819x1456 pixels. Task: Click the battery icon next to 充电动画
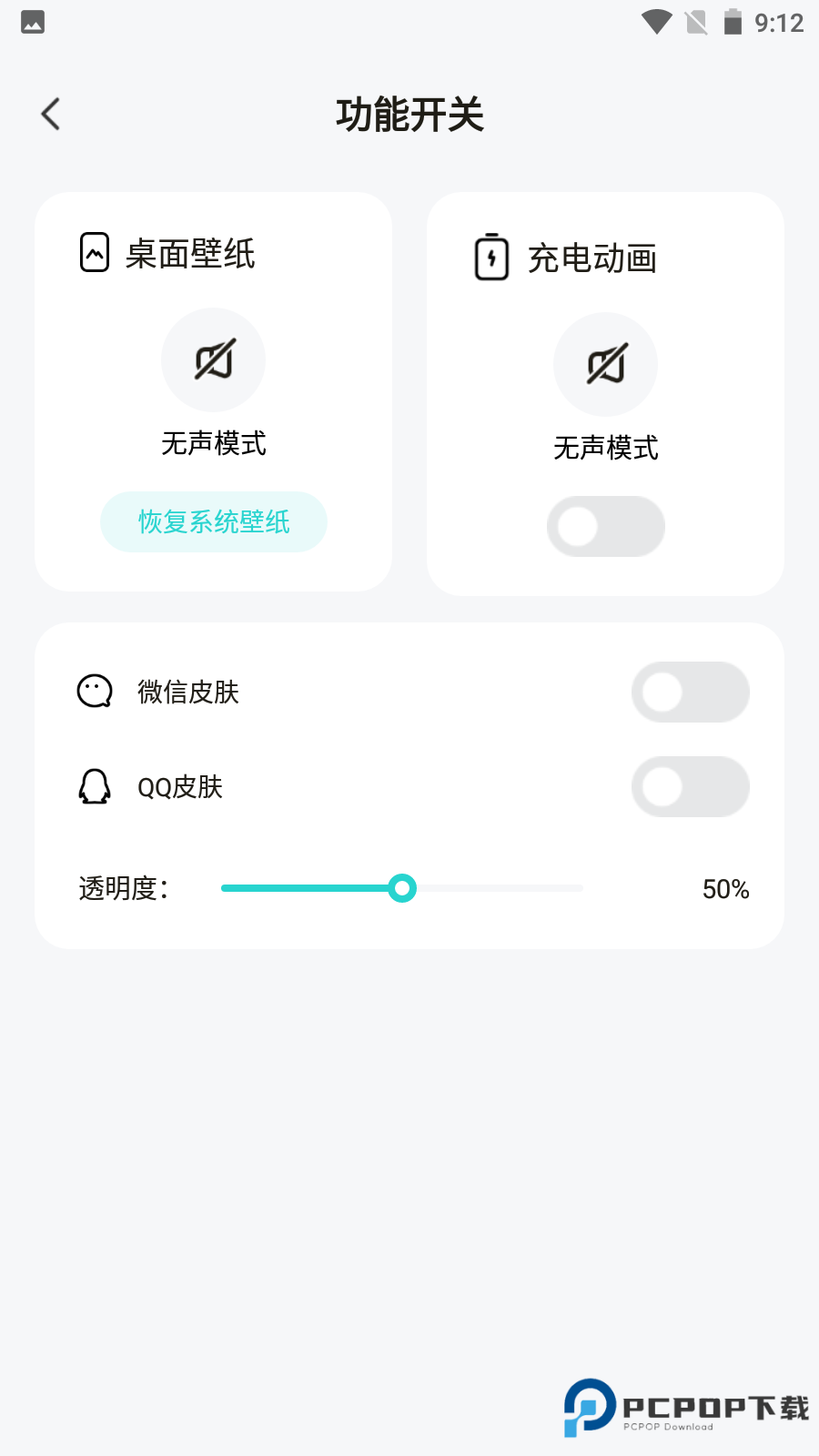490,258
